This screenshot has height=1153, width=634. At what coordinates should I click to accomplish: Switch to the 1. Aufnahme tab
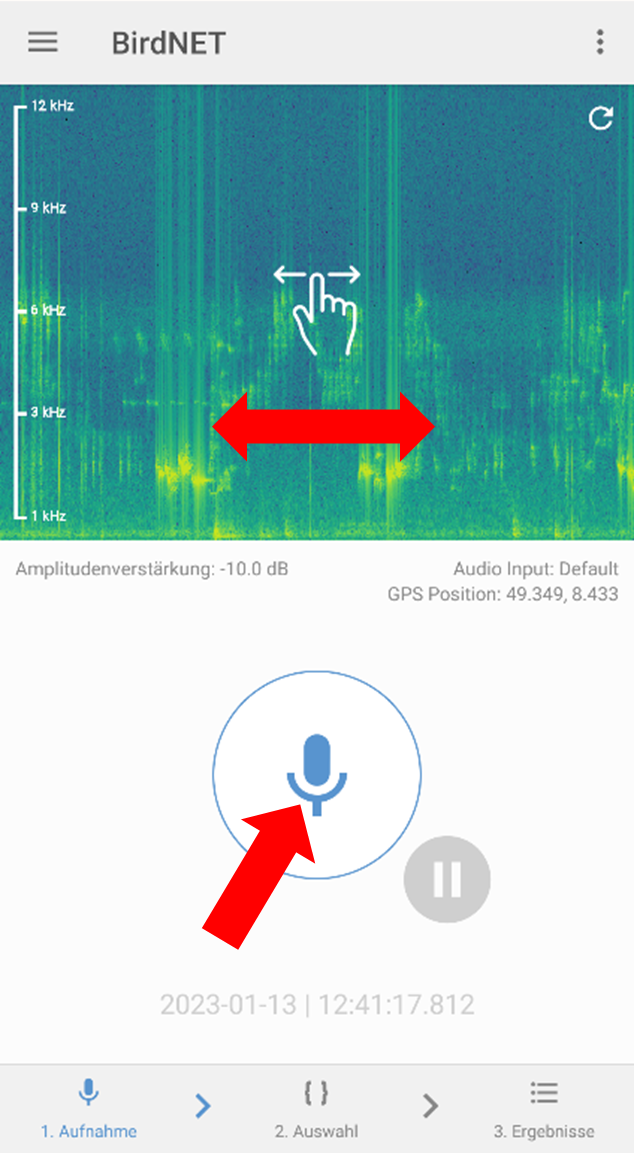[88, 1110]
